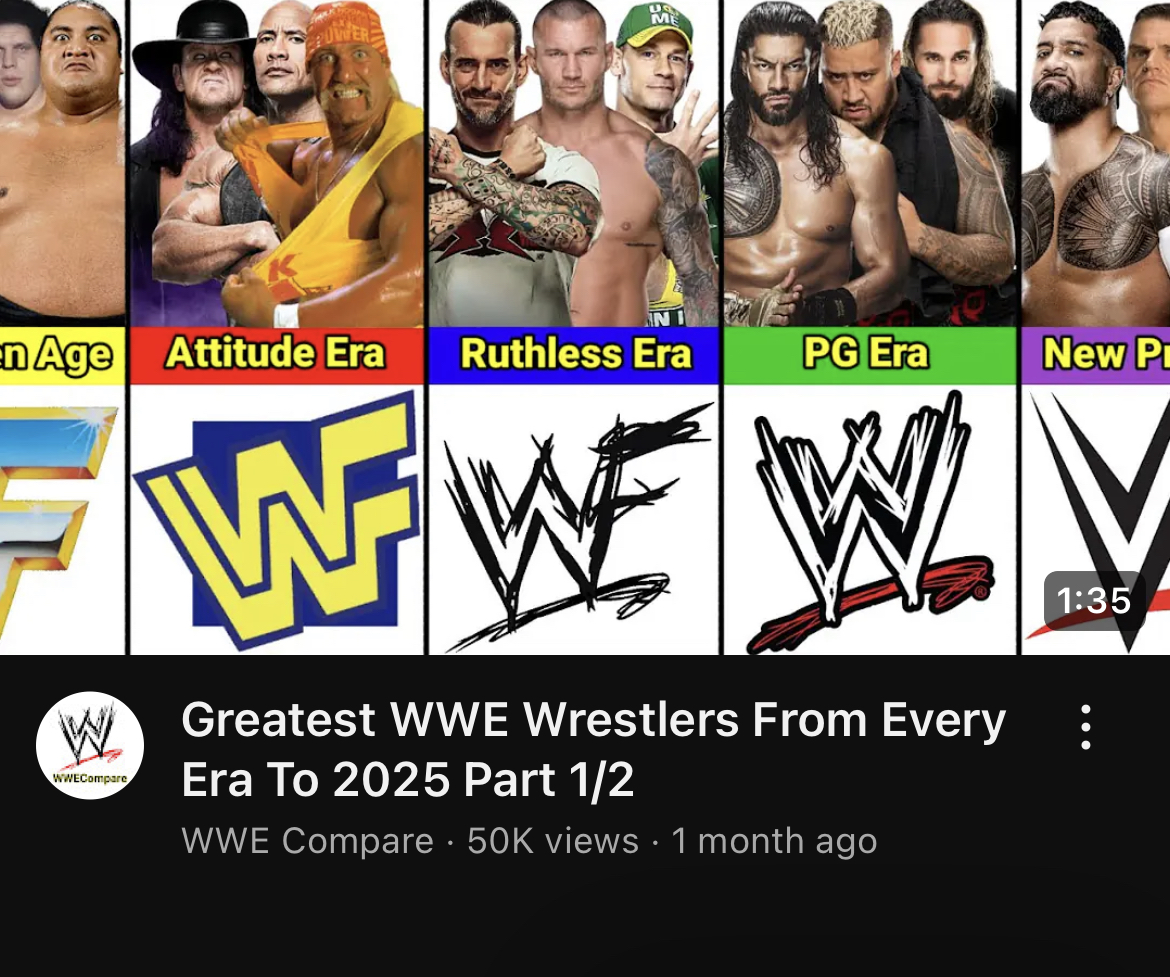Viewport: 1170px width, 977px height.
Task: Play the Greatest WWE Wrestlers video thumbnail
Action: (585, 327)
